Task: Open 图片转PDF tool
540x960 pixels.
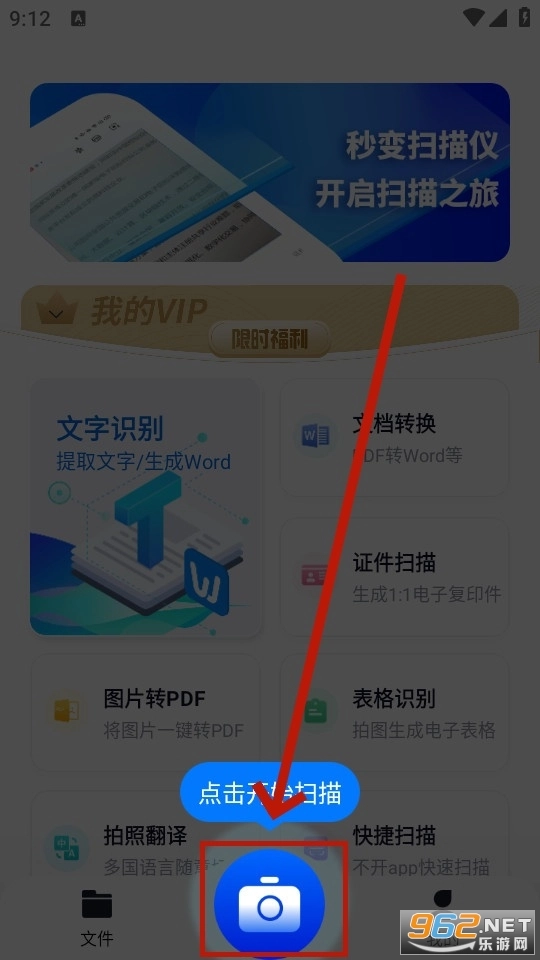Action: [x=146, y=713]
